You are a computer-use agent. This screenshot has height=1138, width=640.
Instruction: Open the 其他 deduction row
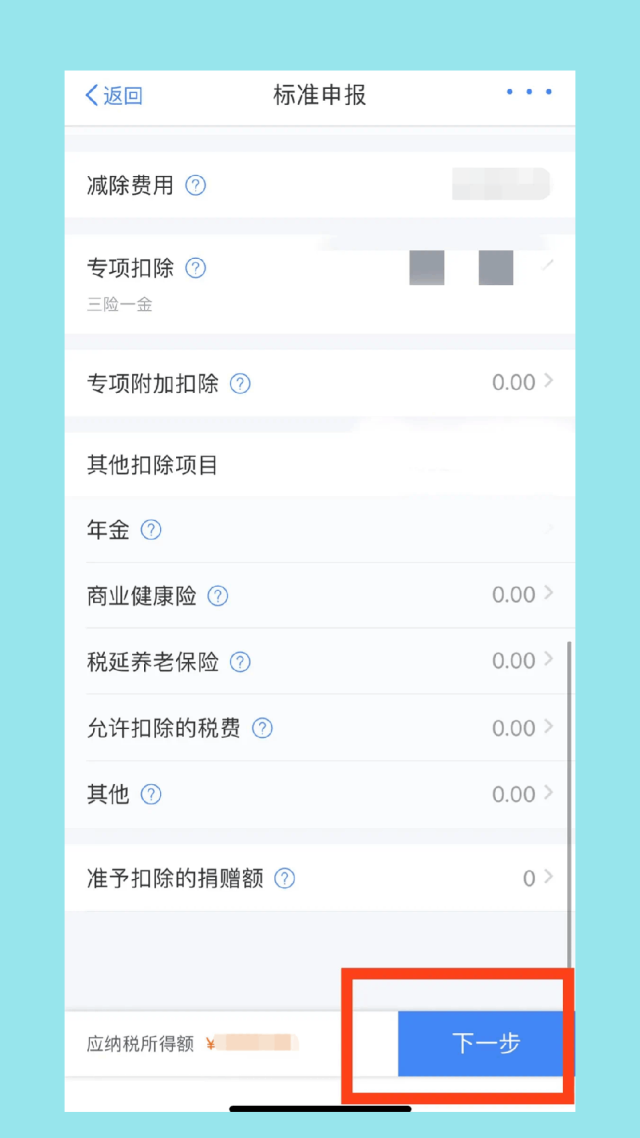tap(319, 795)
